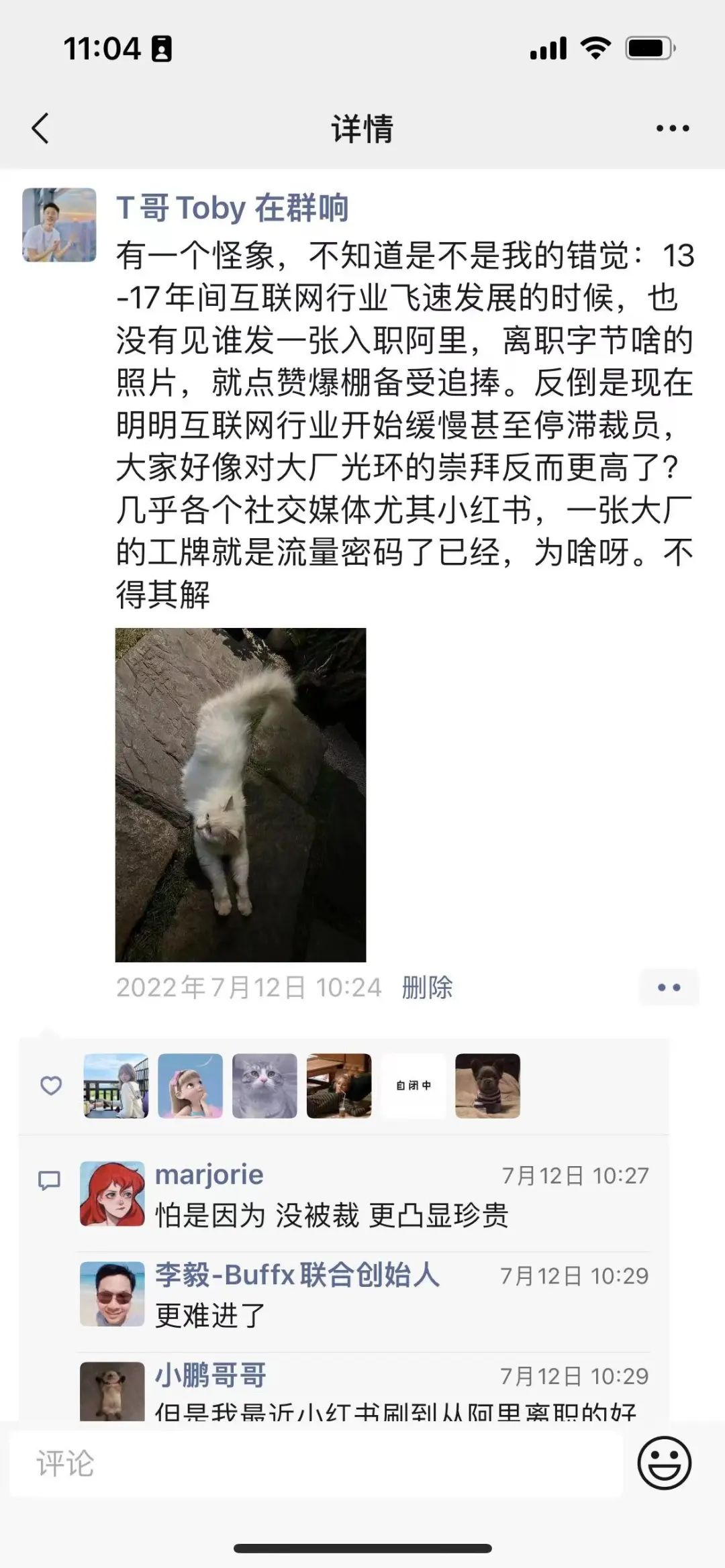Reply to marjorie's comment 怕是因为 没被裁
The height and width of the screenshot is (1568, 725).
(332, 1215)
